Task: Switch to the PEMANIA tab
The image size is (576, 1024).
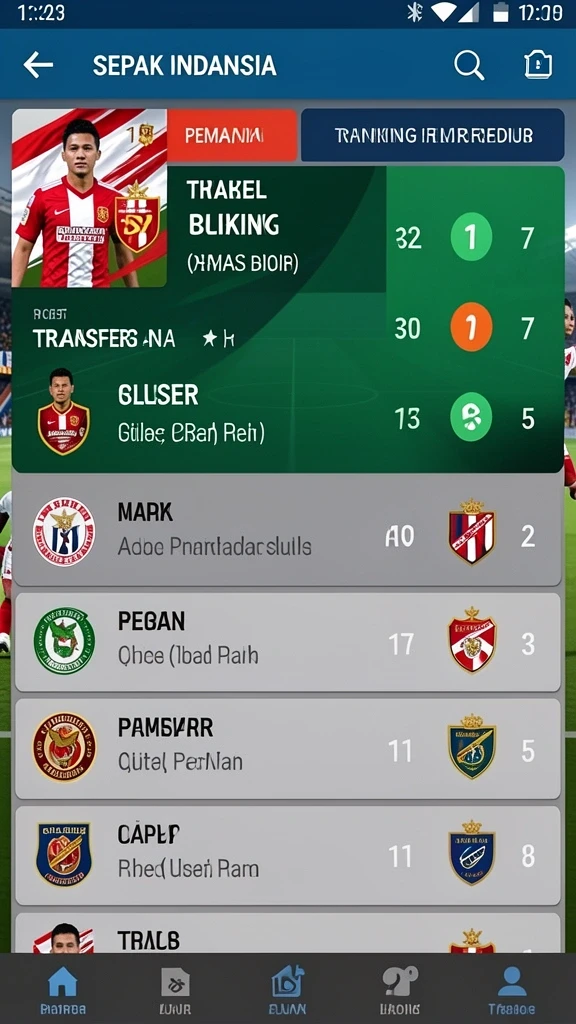Action: click(x=232, y=135)
